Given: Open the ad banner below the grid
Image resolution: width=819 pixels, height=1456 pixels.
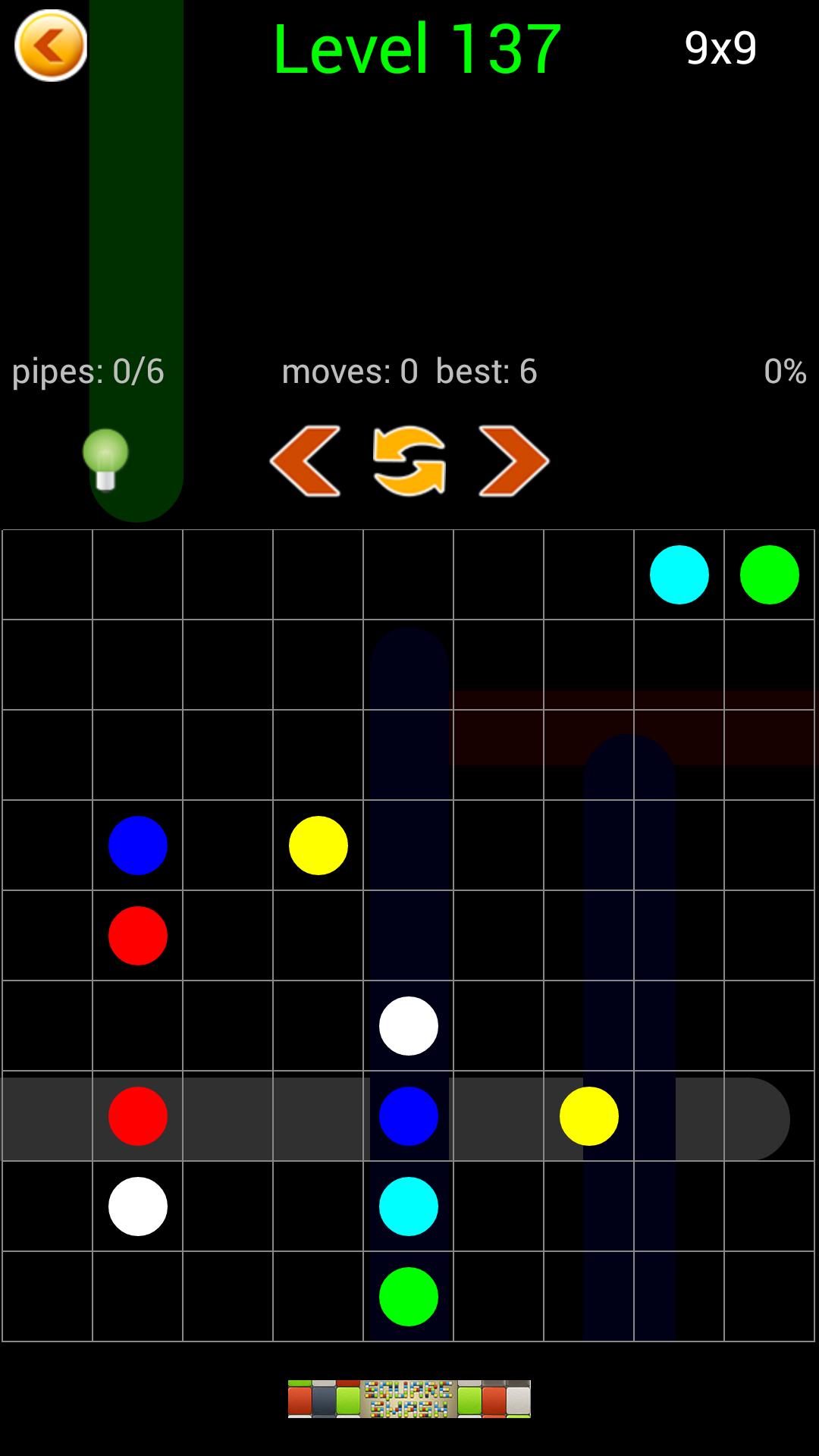Looking at the screenshot, I should [x=409, y=1399].
